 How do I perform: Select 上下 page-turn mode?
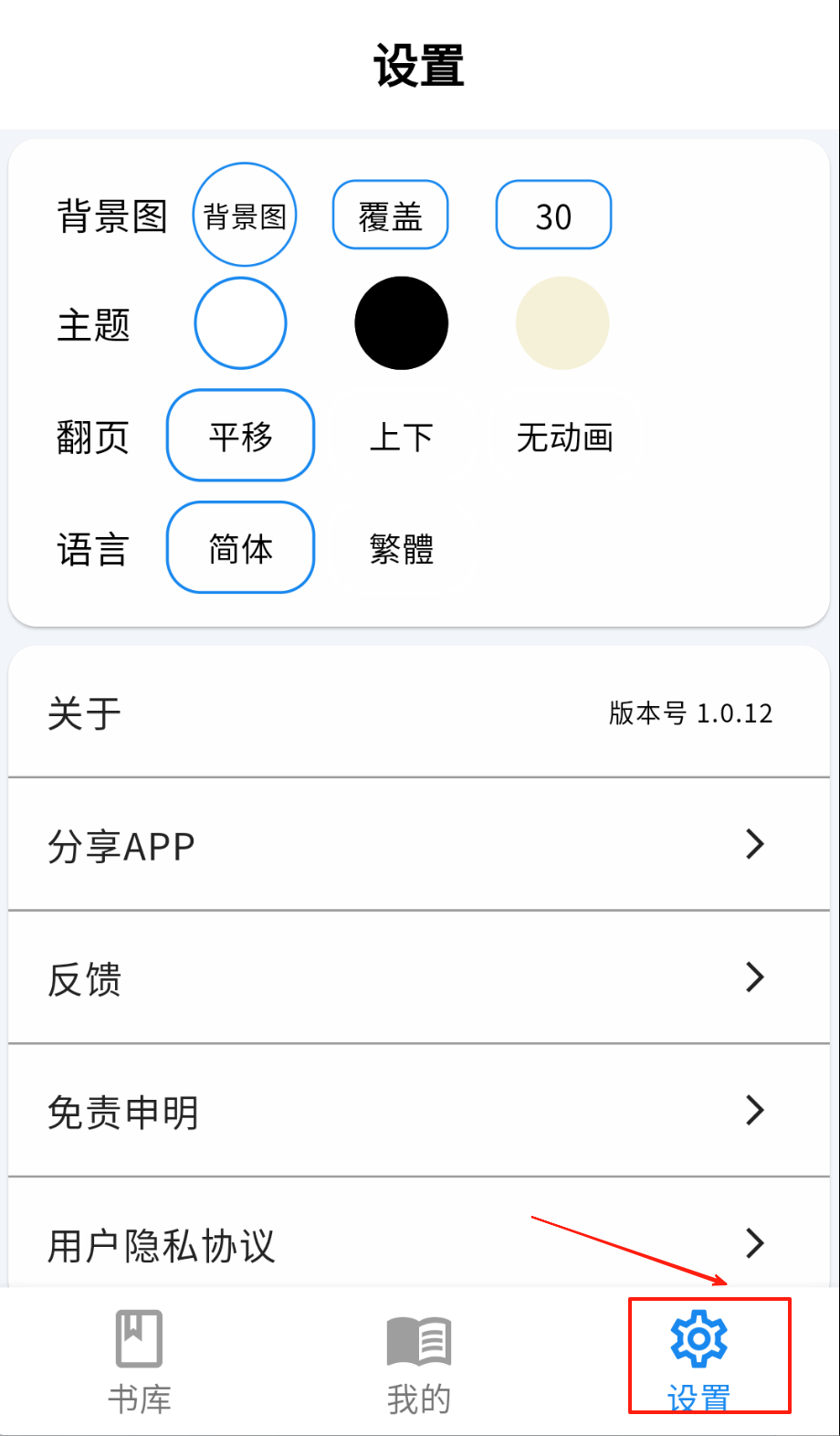[401, 437]
